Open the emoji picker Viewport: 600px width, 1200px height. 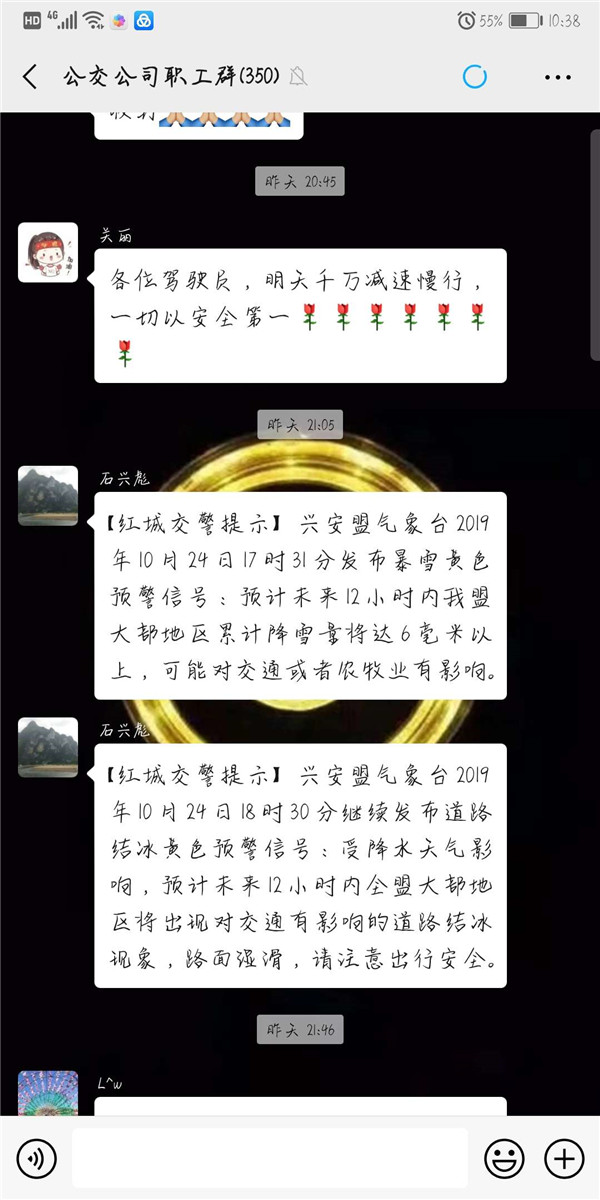click(x=504, y=1159)
